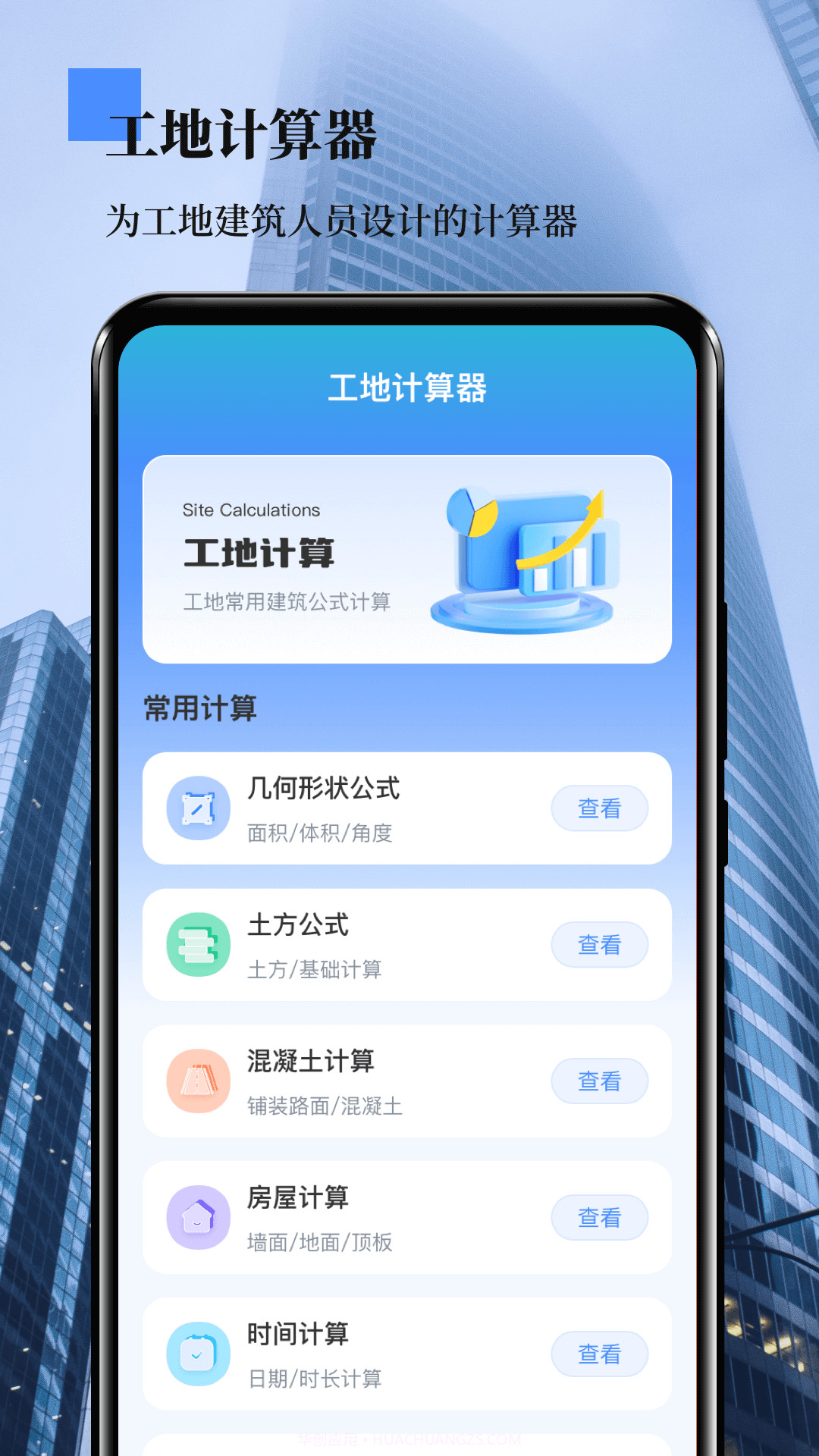Image resolution: width=819 pixels, height=1456 pixels.
Task: Tap the 土方公式 earthwork icon
Action: 196,944
